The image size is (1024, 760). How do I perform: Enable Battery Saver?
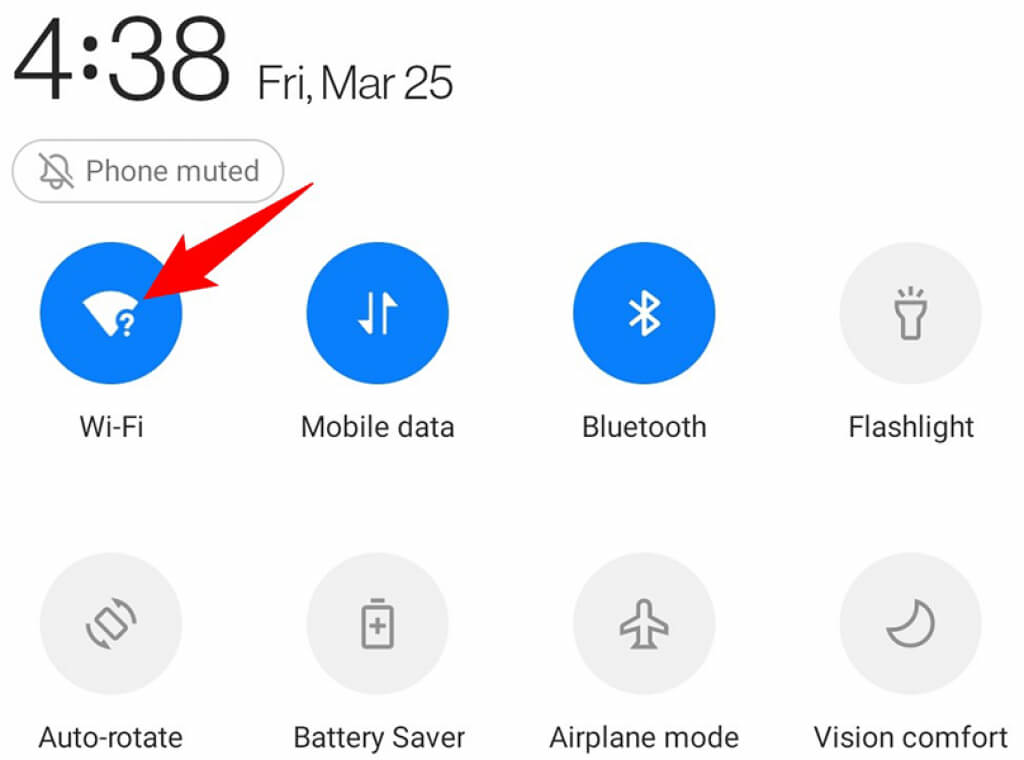377,625
